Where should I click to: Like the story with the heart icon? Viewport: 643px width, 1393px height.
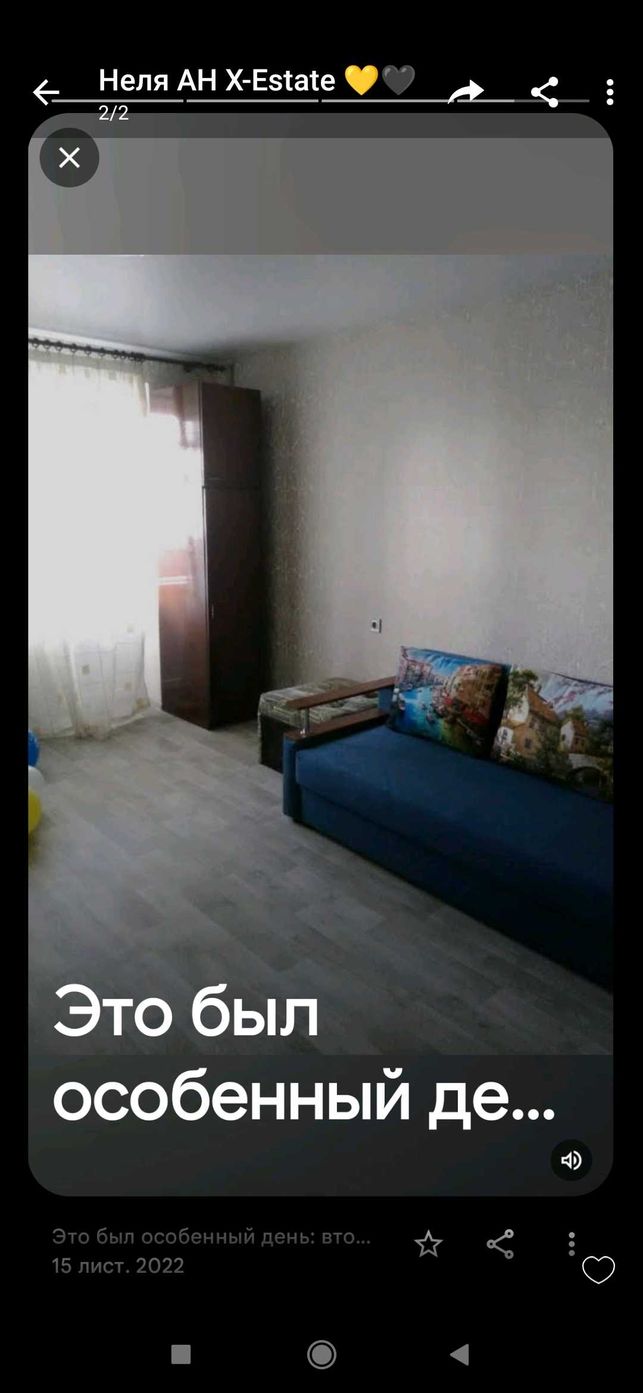click(598, 1270)
